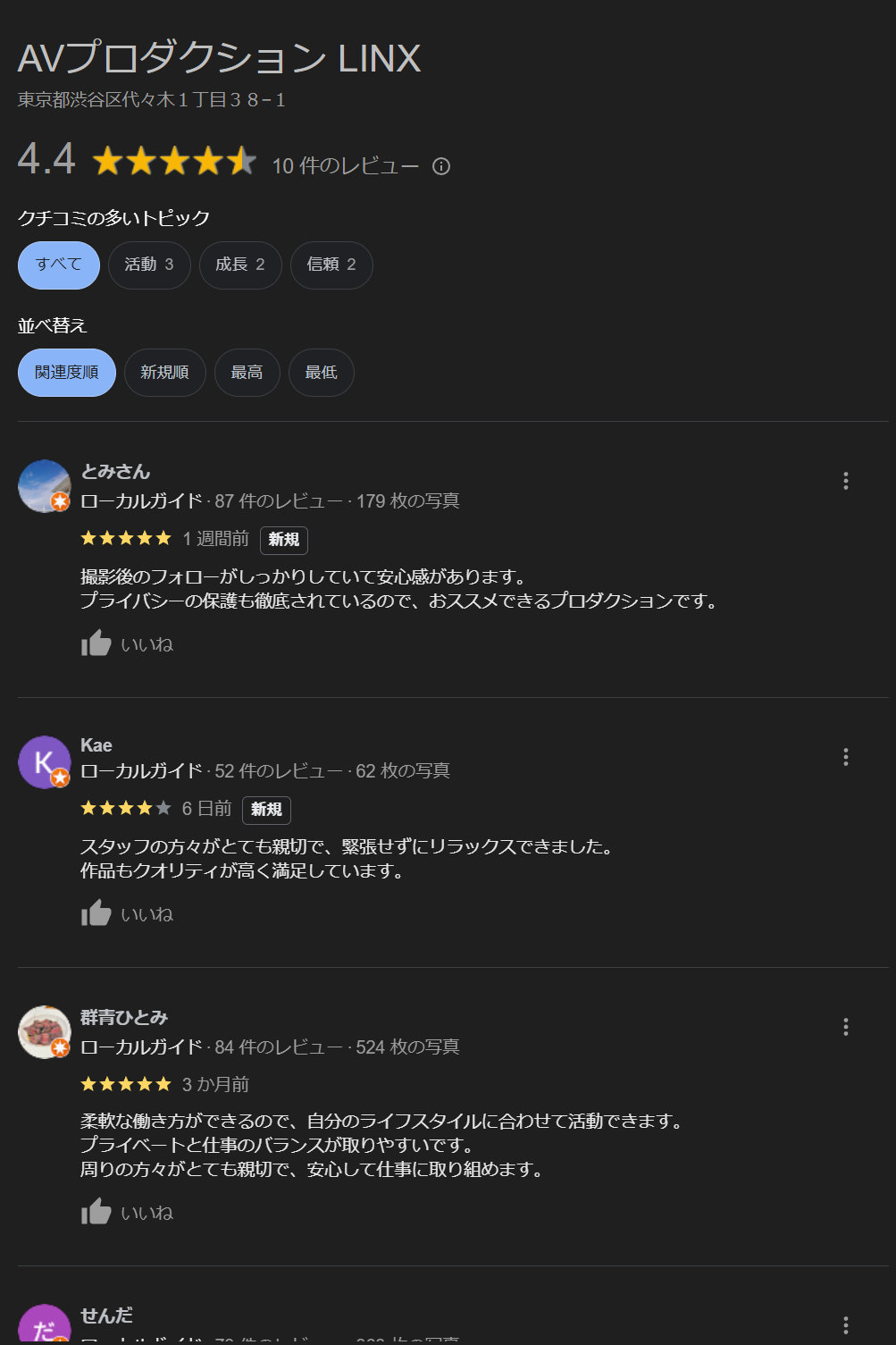The width and height of the screenshot is (896, 1345).
Task: Sort reviews by 最高 rating
Action: tap(247, 373)
